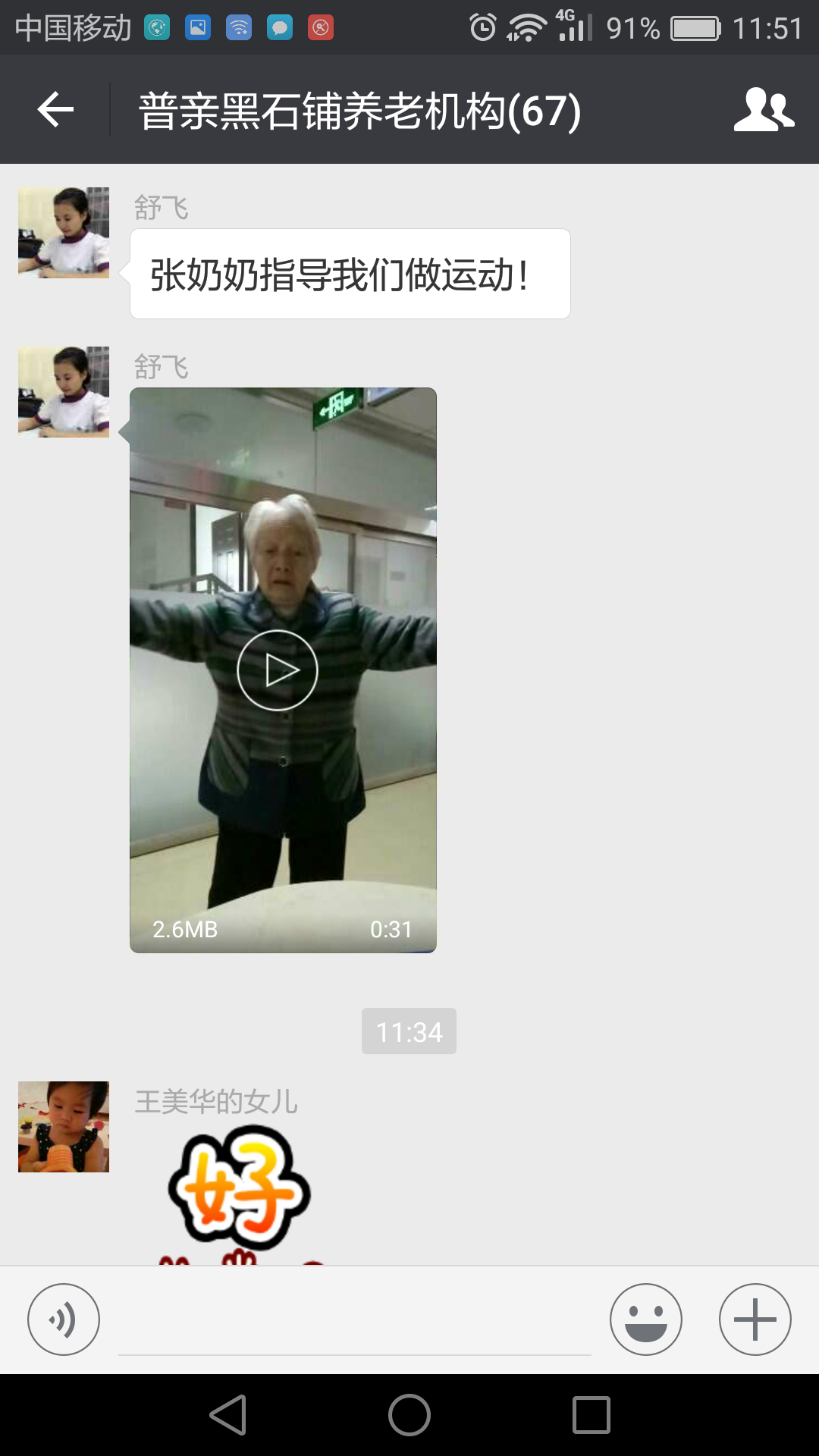Open the emoji picker
The image size is (819, 1456).
click(x=645, y=1319)
